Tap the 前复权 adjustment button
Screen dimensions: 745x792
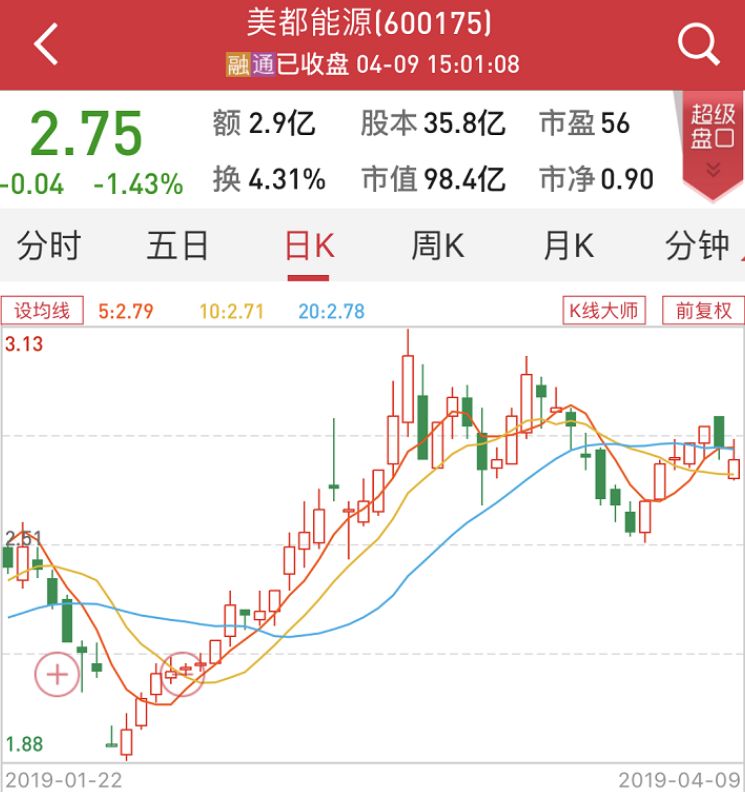[x=703, y=311]
